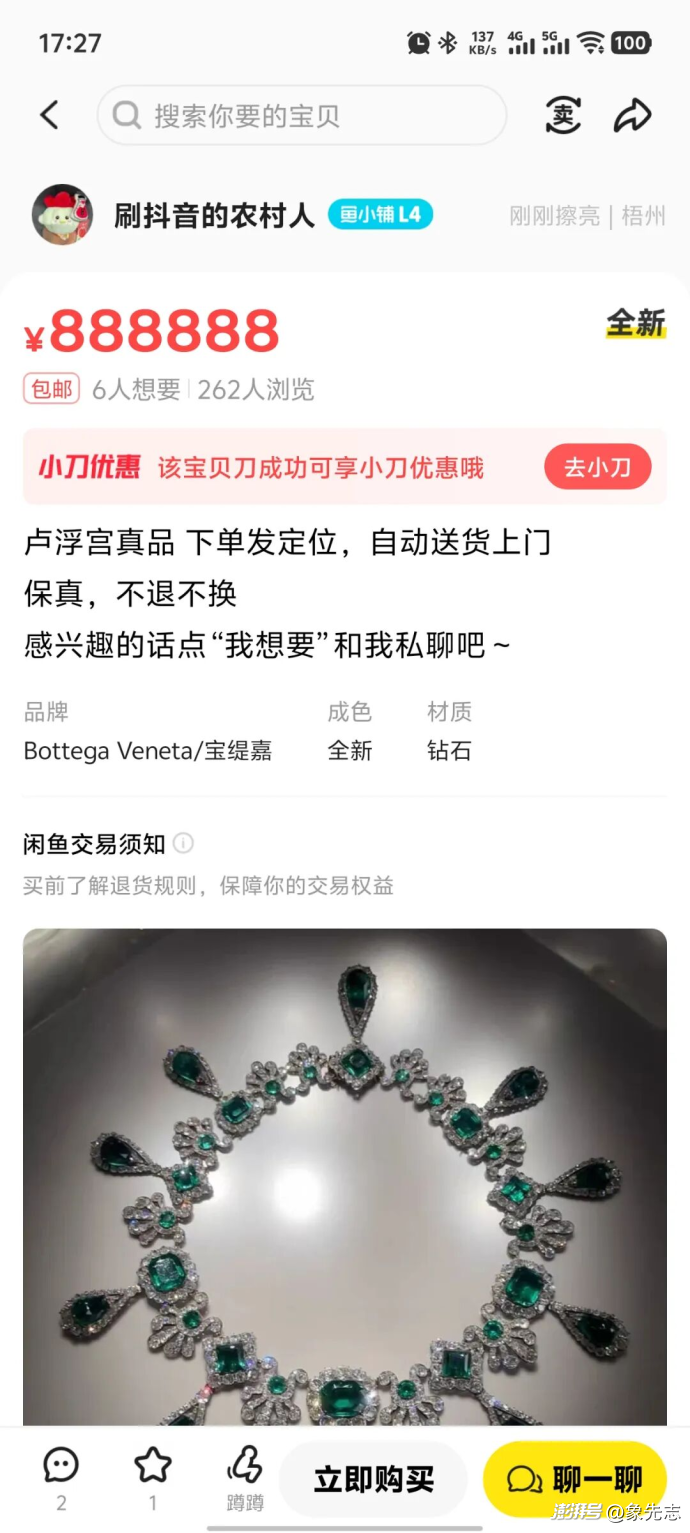Image resolution: width=690 pixels, height=1533 pixels.
Task: Go back with the top-left arrow
Action: coord(49,115)
